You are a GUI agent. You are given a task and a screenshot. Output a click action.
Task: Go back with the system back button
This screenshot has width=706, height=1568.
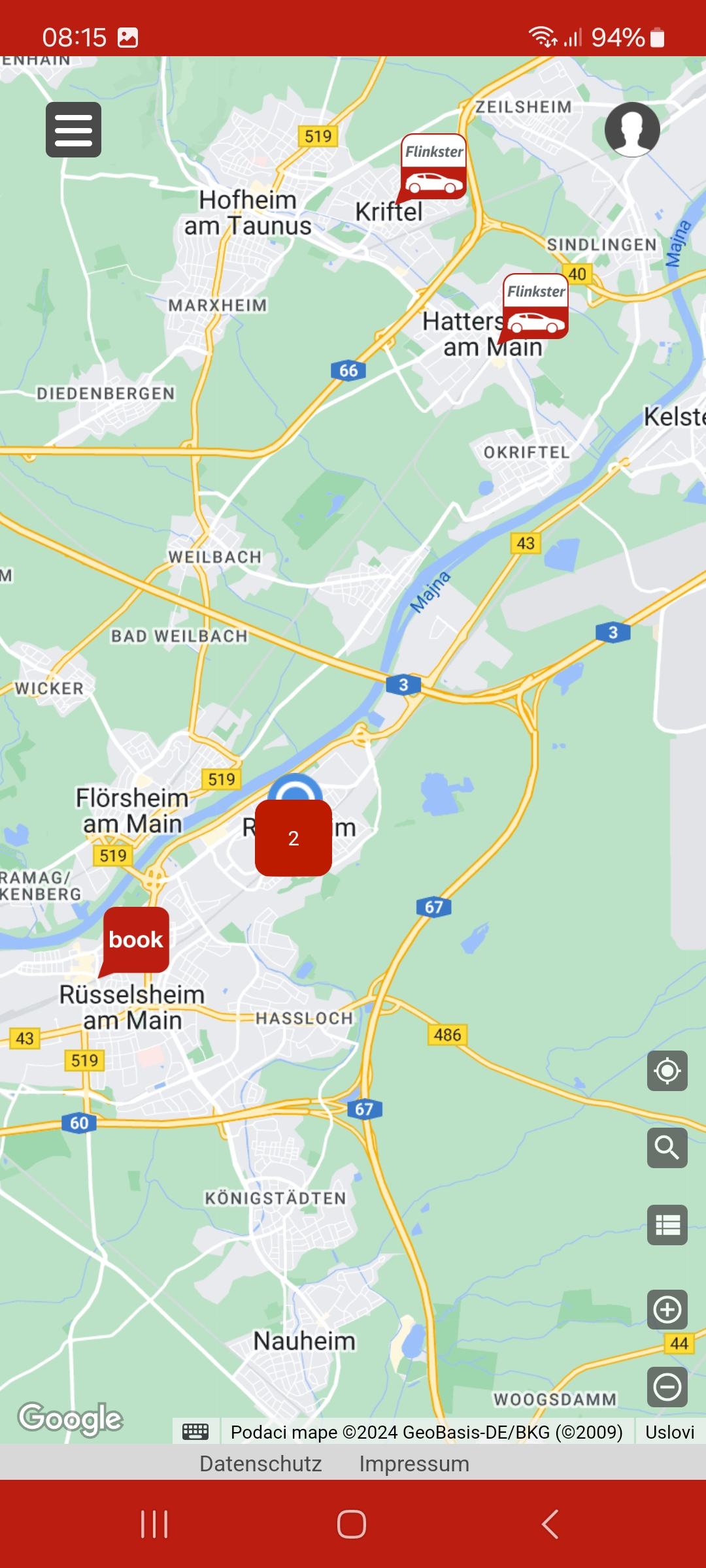[x=550, y=1524]
